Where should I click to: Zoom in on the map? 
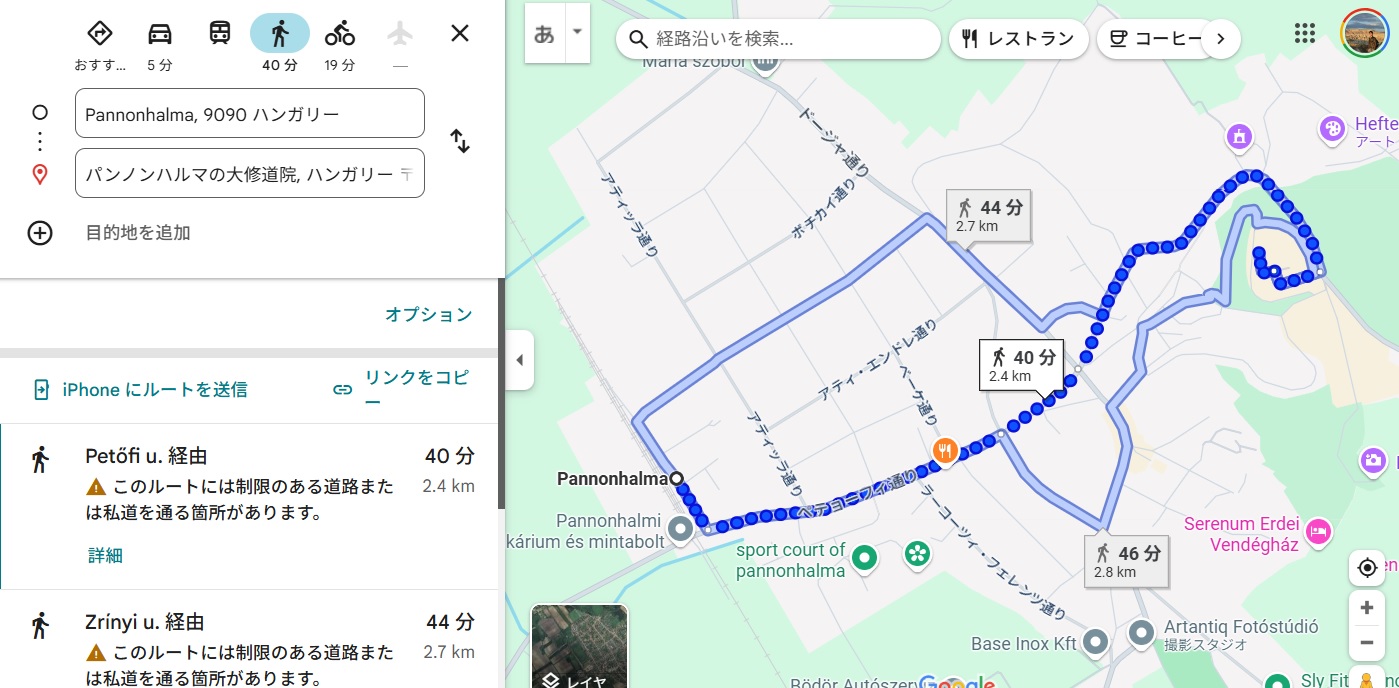pos(1367,607)
